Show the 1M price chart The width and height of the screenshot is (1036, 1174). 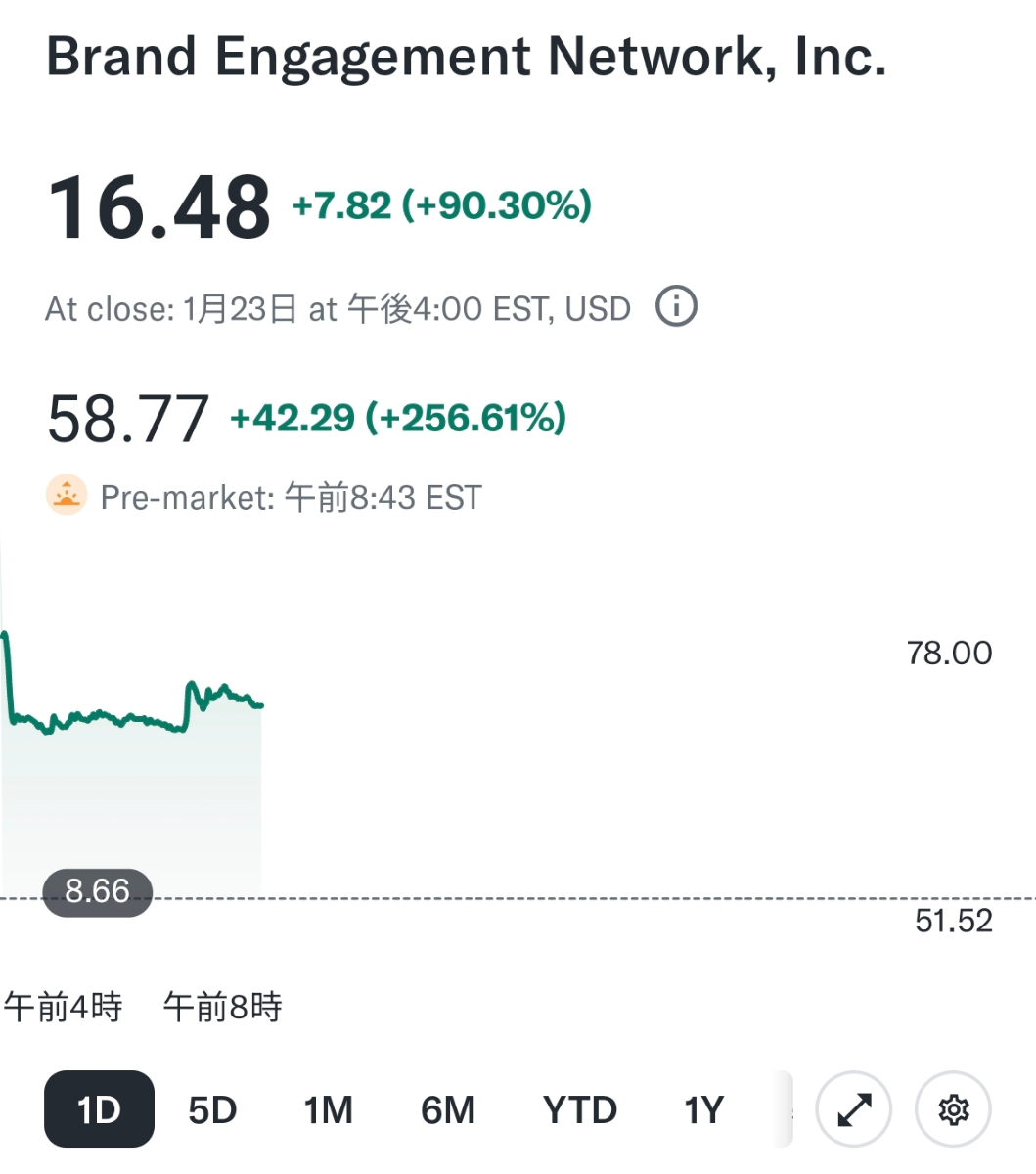328,1109
